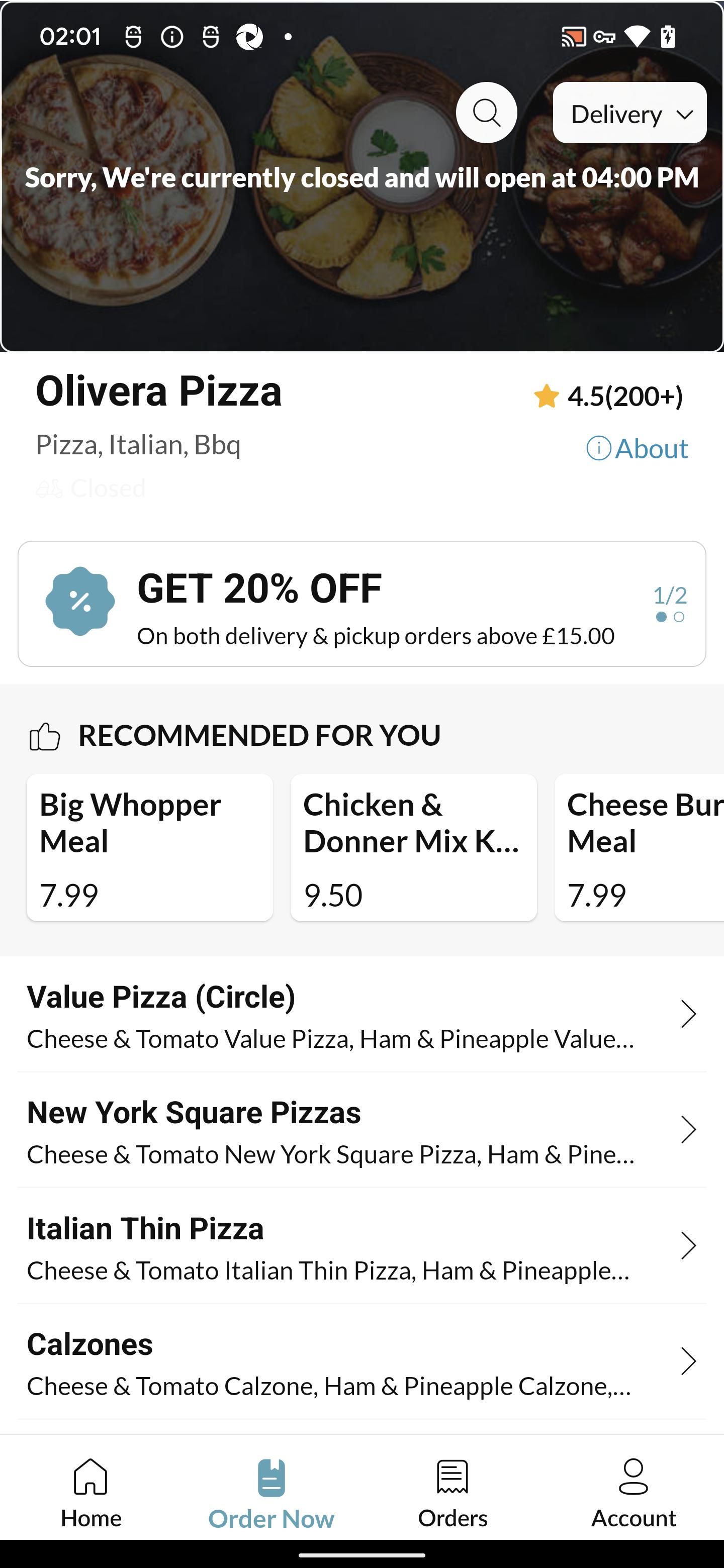The width and height of the screenshot is (724, 1568).
Task: Select the Chicken & Donner Mix card
Action: click(413, 847)
